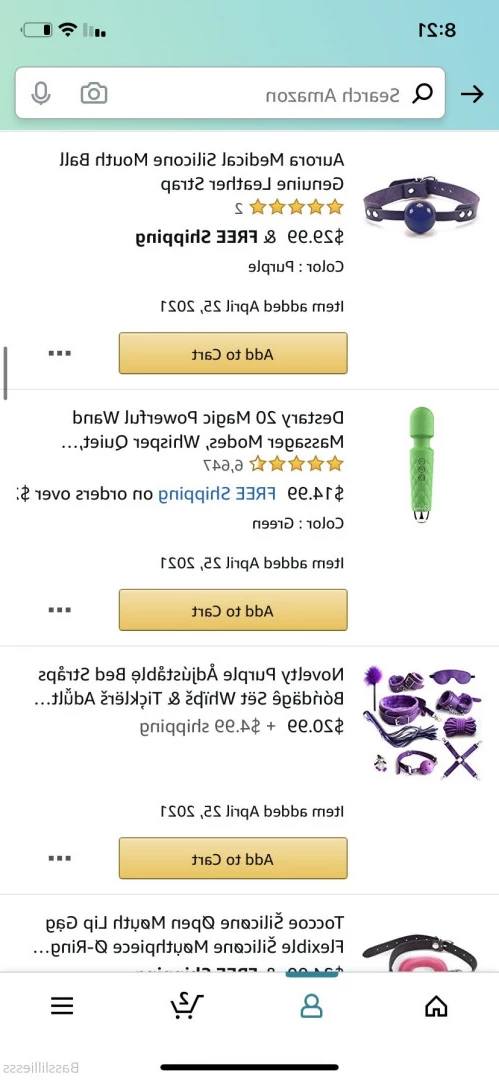
Task: Add the Destary Wand Massager to cart
Action: coord(233,610)
